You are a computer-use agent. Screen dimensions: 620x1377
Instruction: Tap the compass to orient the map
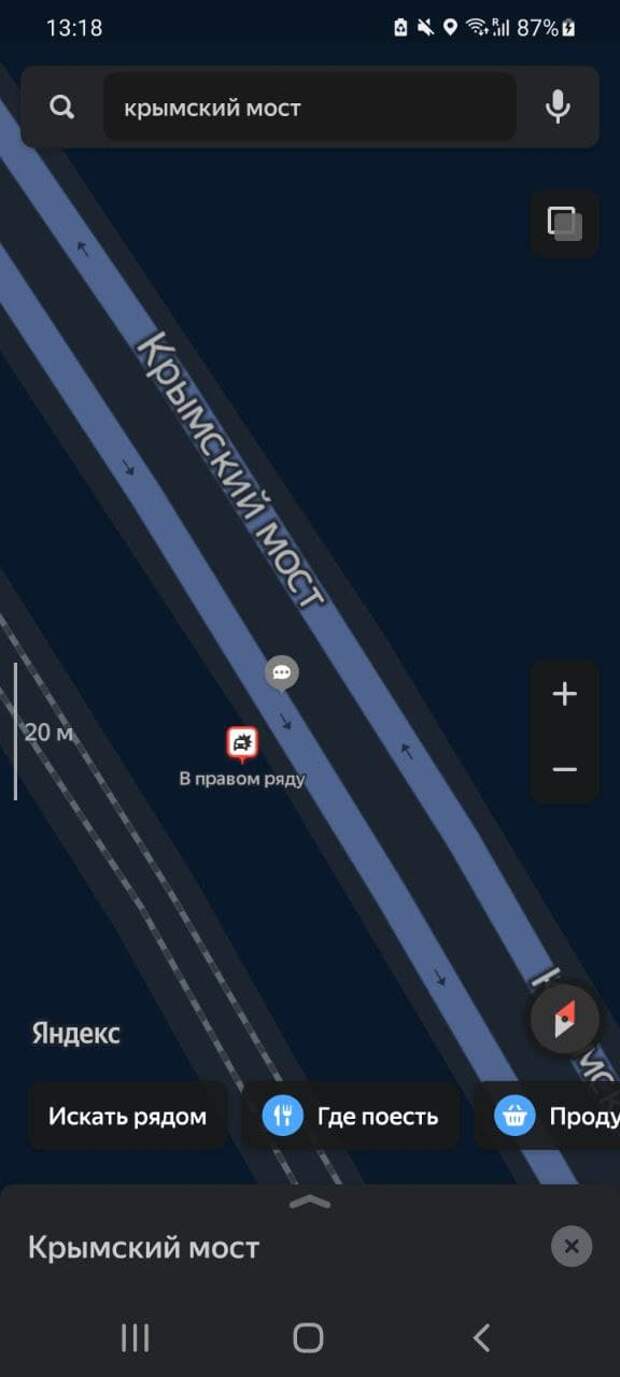(x=565, y=1020)
